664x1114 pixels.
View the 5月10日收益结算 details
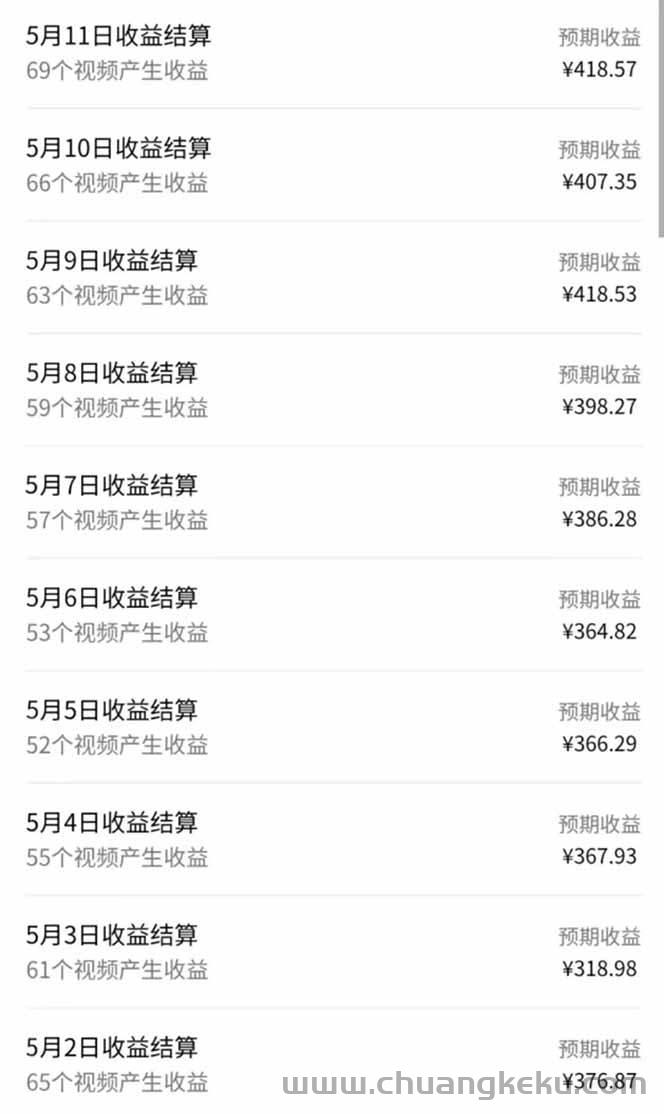(x=119, y=149)
